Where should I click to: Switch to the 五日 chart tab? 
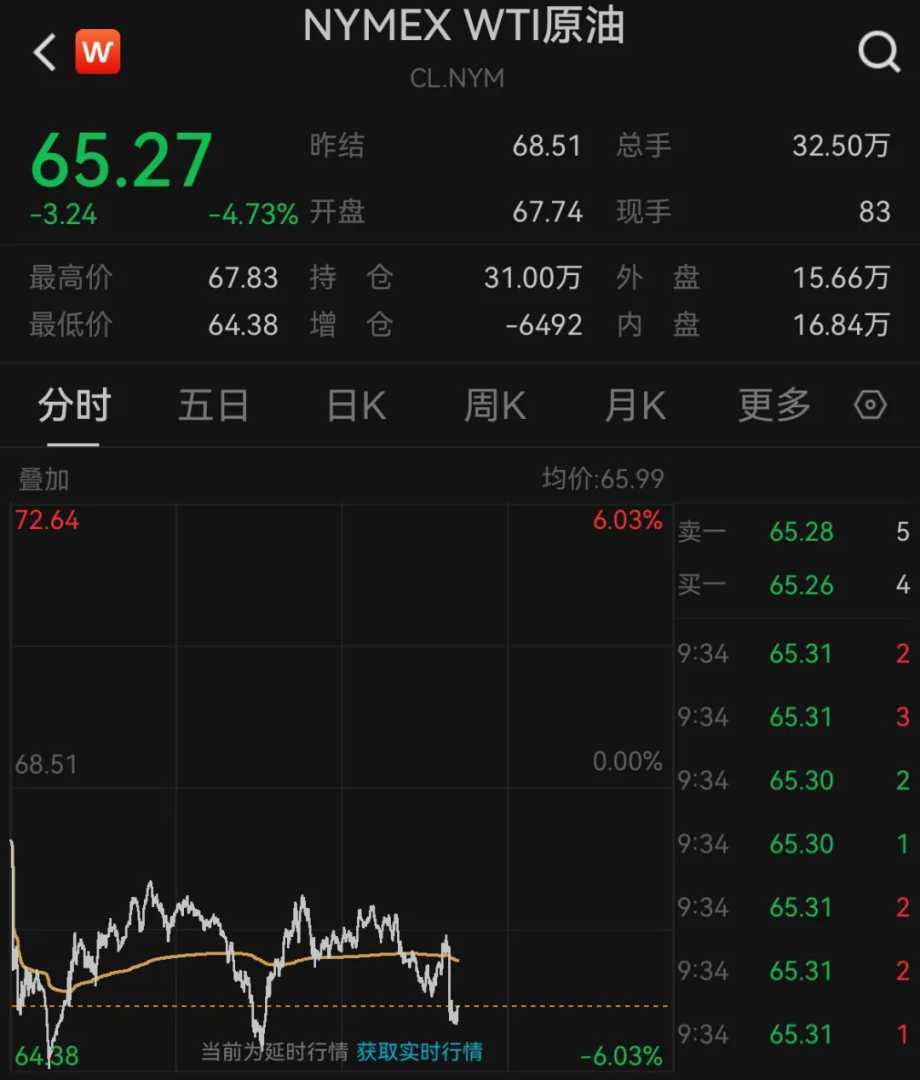(213, 406)
